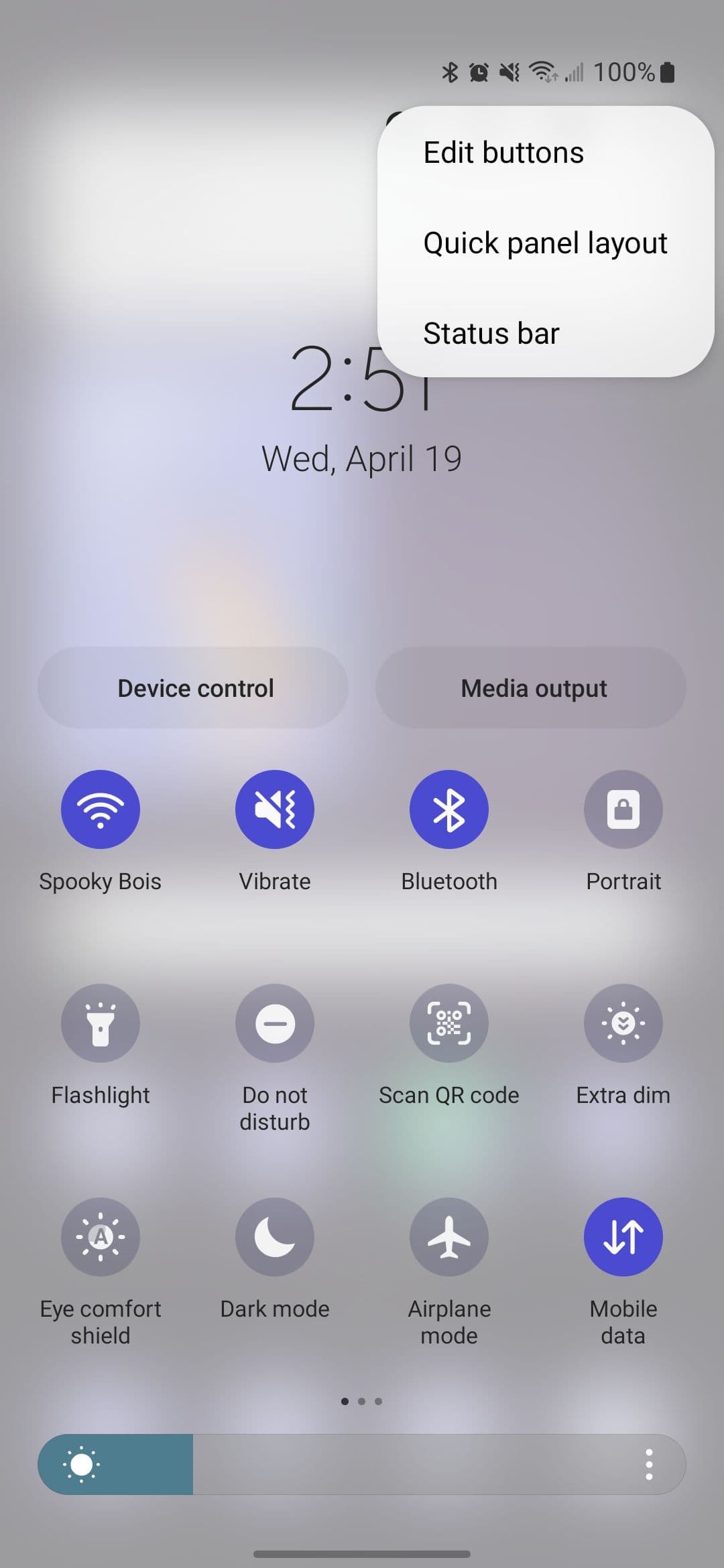724x1568 pixels.
Task: Toggle Bluetooth on or off
Action: [449, 809]
